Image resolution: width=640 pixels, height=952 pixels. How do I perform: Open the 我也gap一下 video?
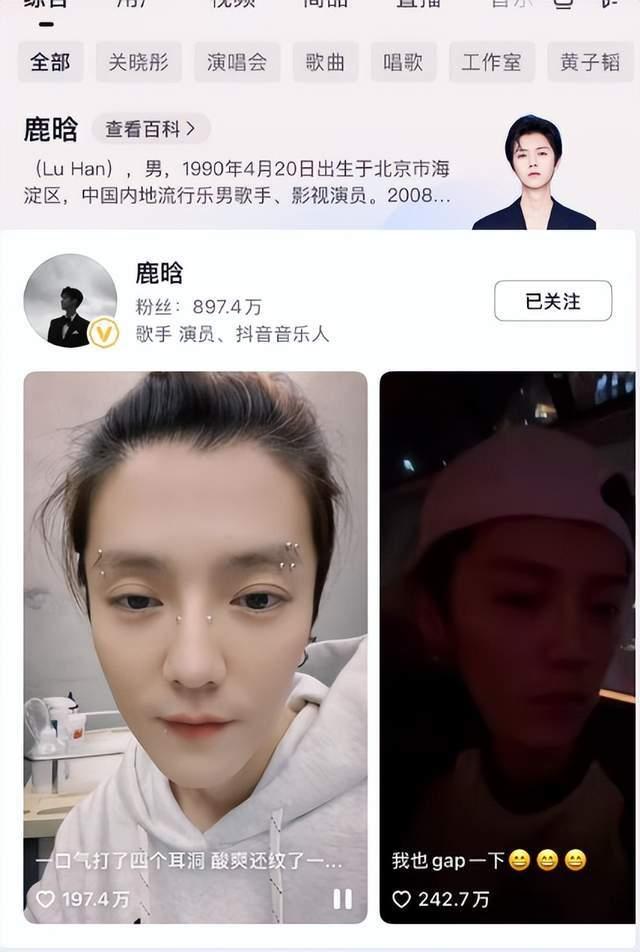point(507,620)
